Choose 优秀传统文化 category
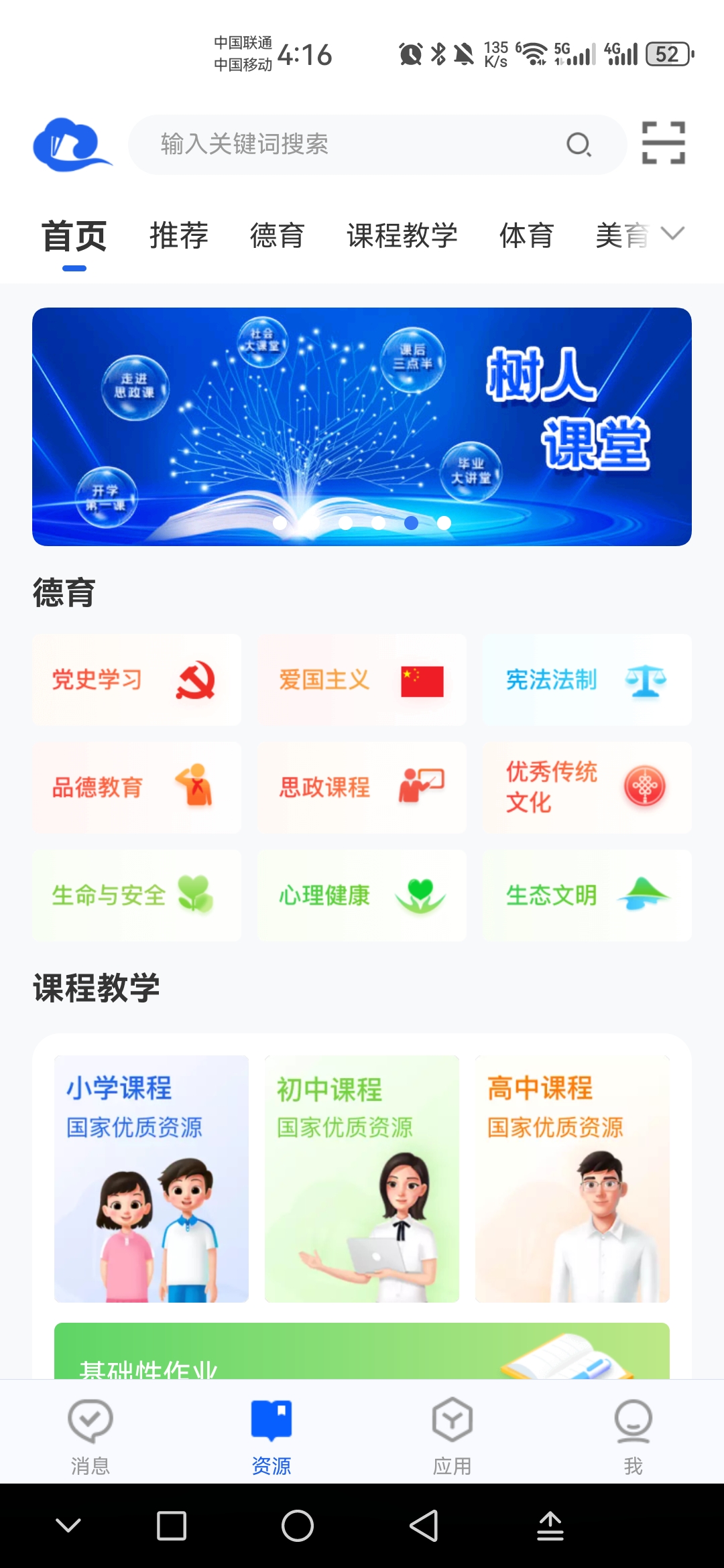Viewport: 724px width, 1568px height. coord(587,787)
